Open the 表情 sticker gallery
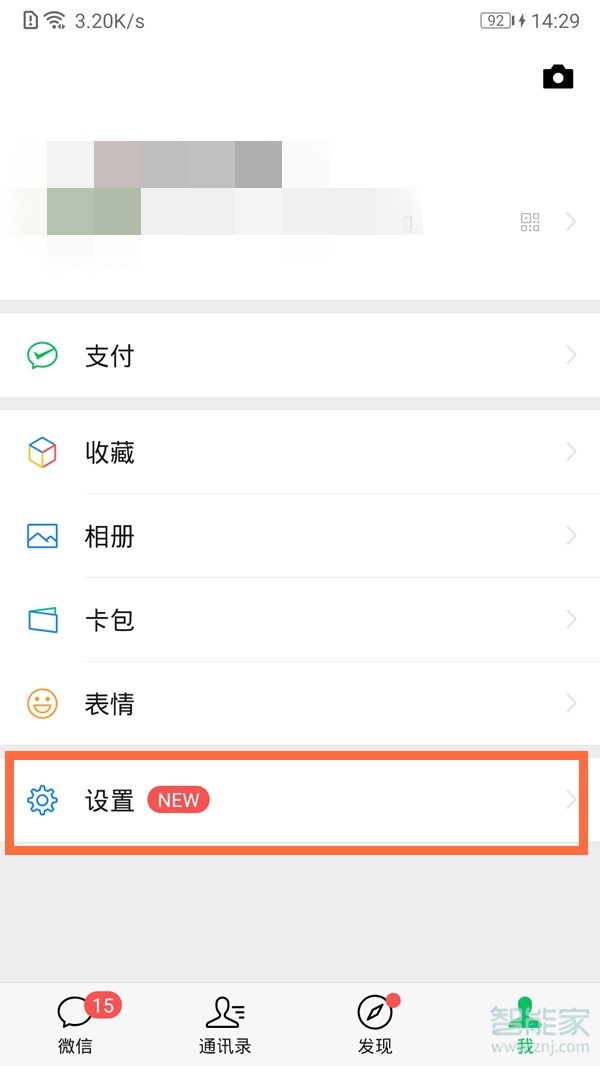 [x=300, y=705]
